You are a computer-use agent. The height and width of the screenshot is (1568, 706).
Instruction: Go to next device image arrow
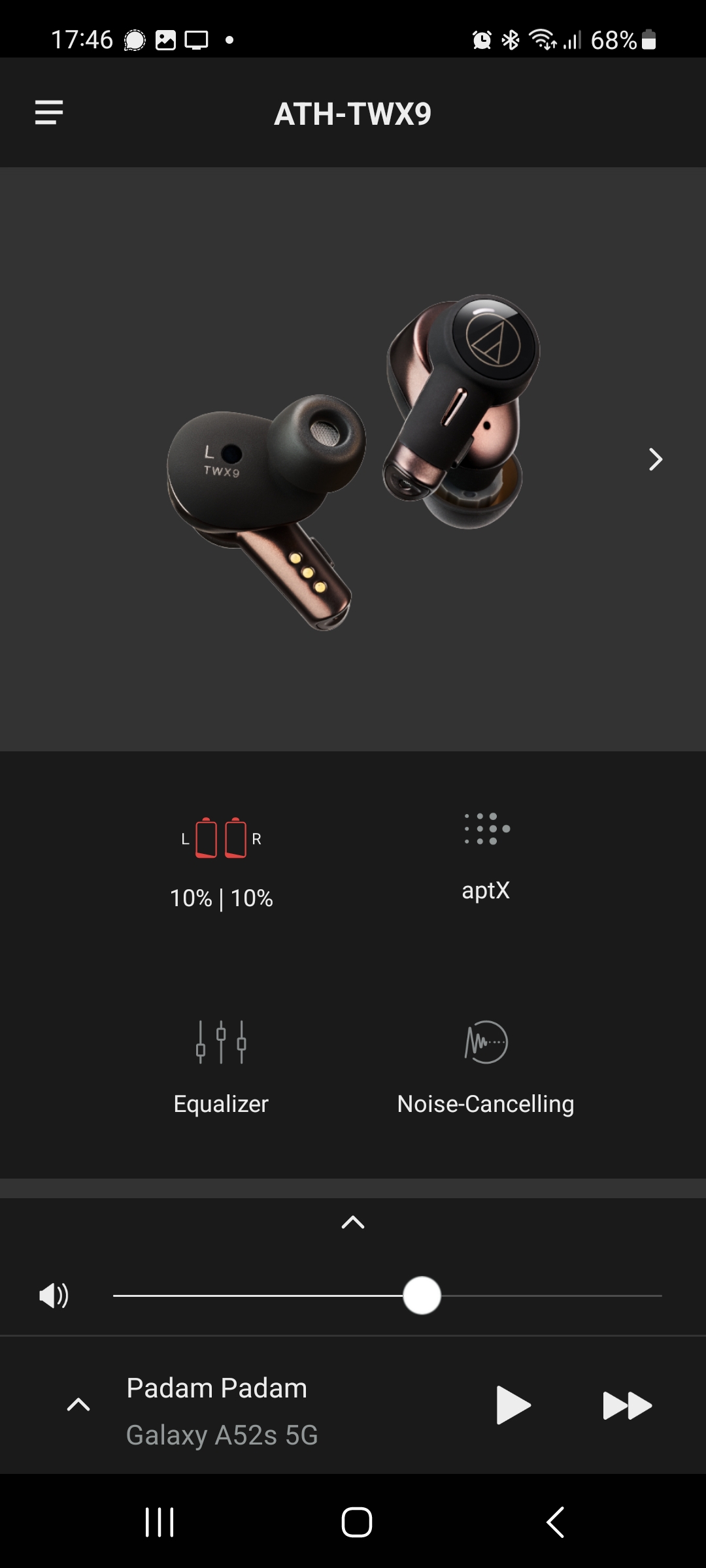655,459
